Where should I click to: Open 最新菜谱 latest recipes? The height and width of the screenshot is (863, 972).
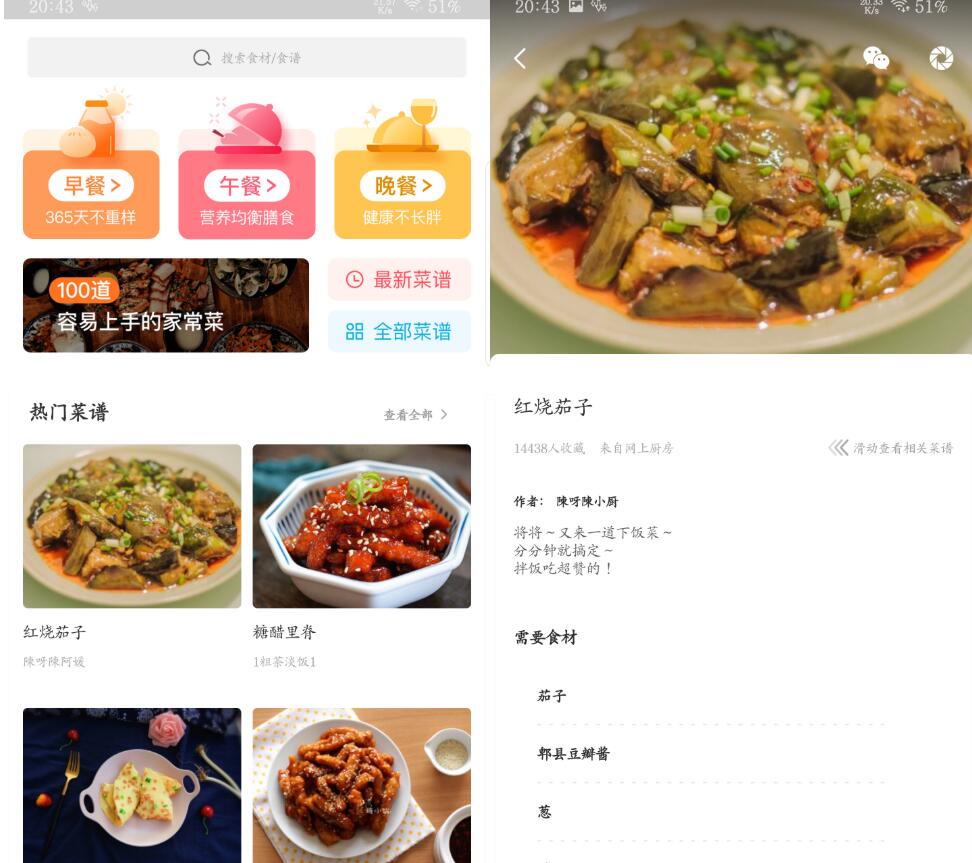(399, 280)
